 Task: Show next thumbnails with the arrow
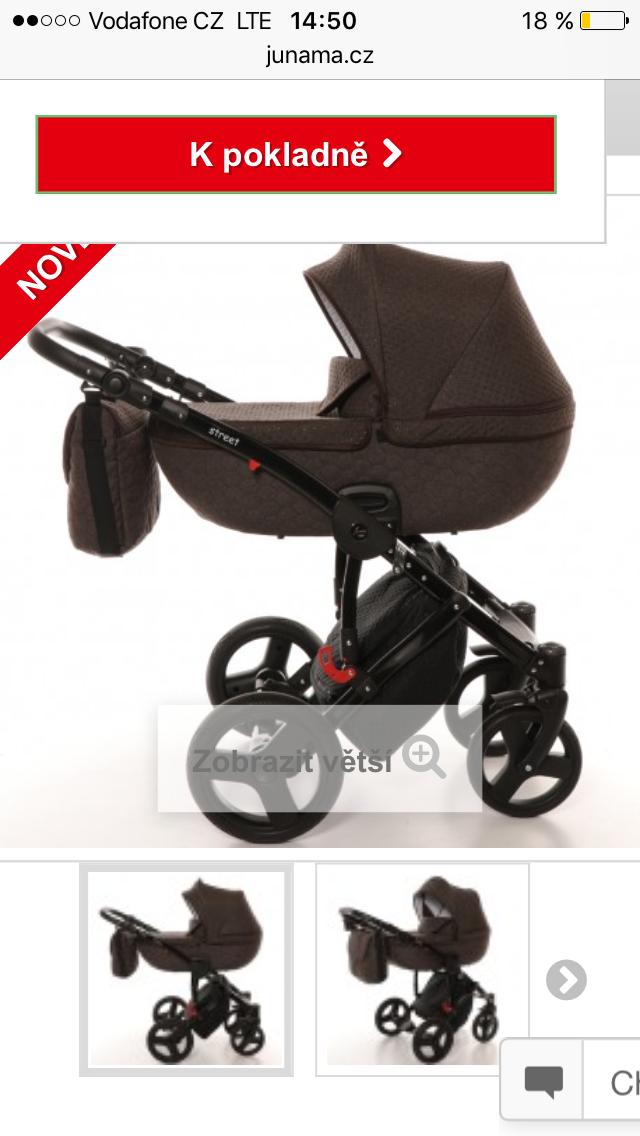tap(566, 979)
